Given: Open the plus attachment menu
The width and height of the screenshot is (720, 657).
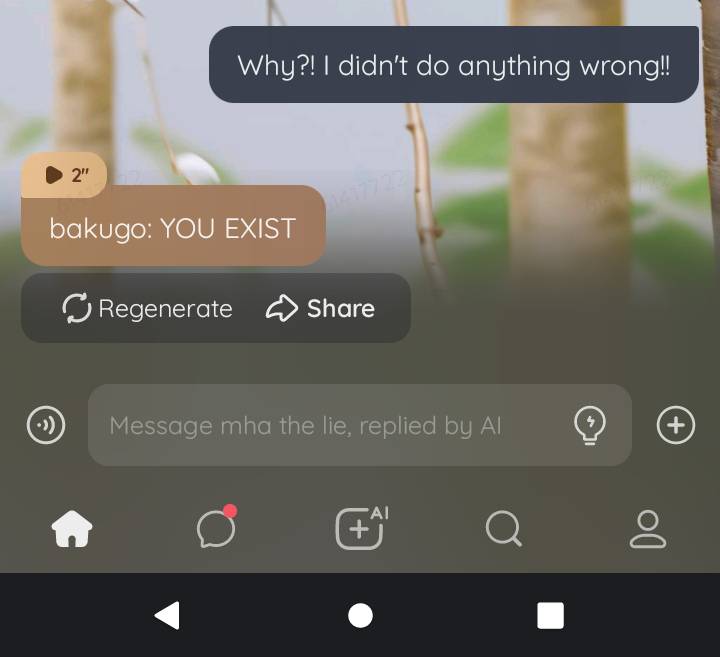Looking at the screenshot, I should [675, 426].
